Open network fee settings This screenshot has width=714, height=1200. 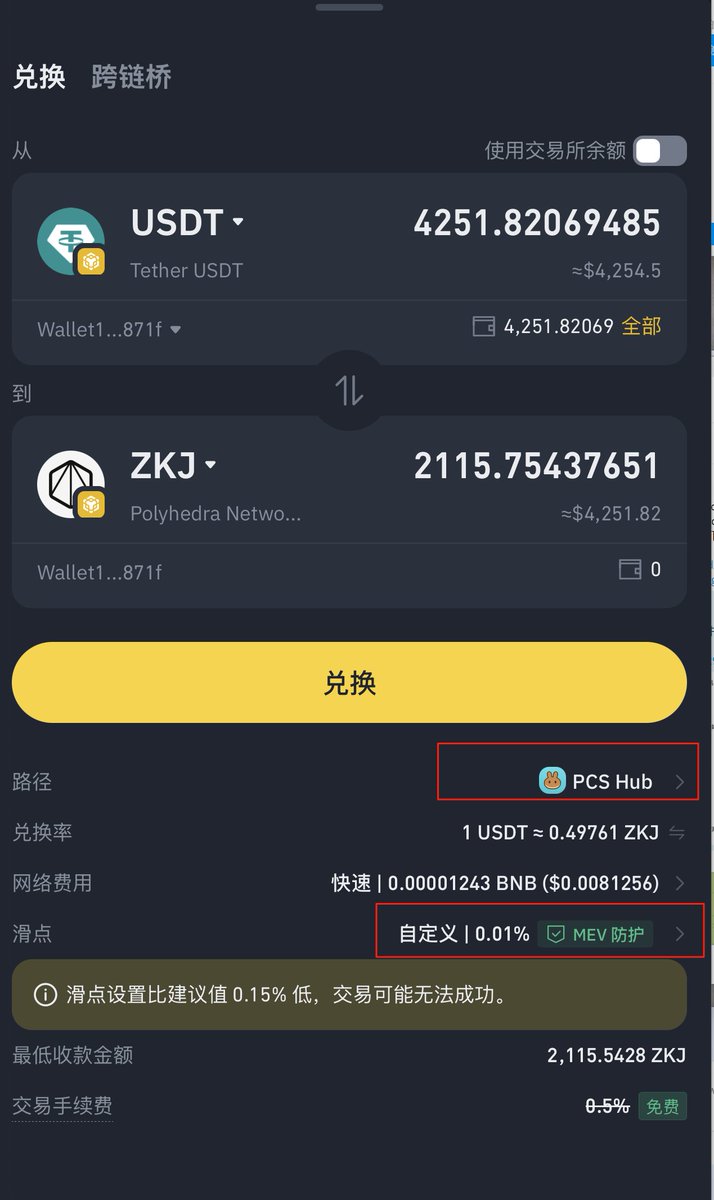tap(679, 884)
